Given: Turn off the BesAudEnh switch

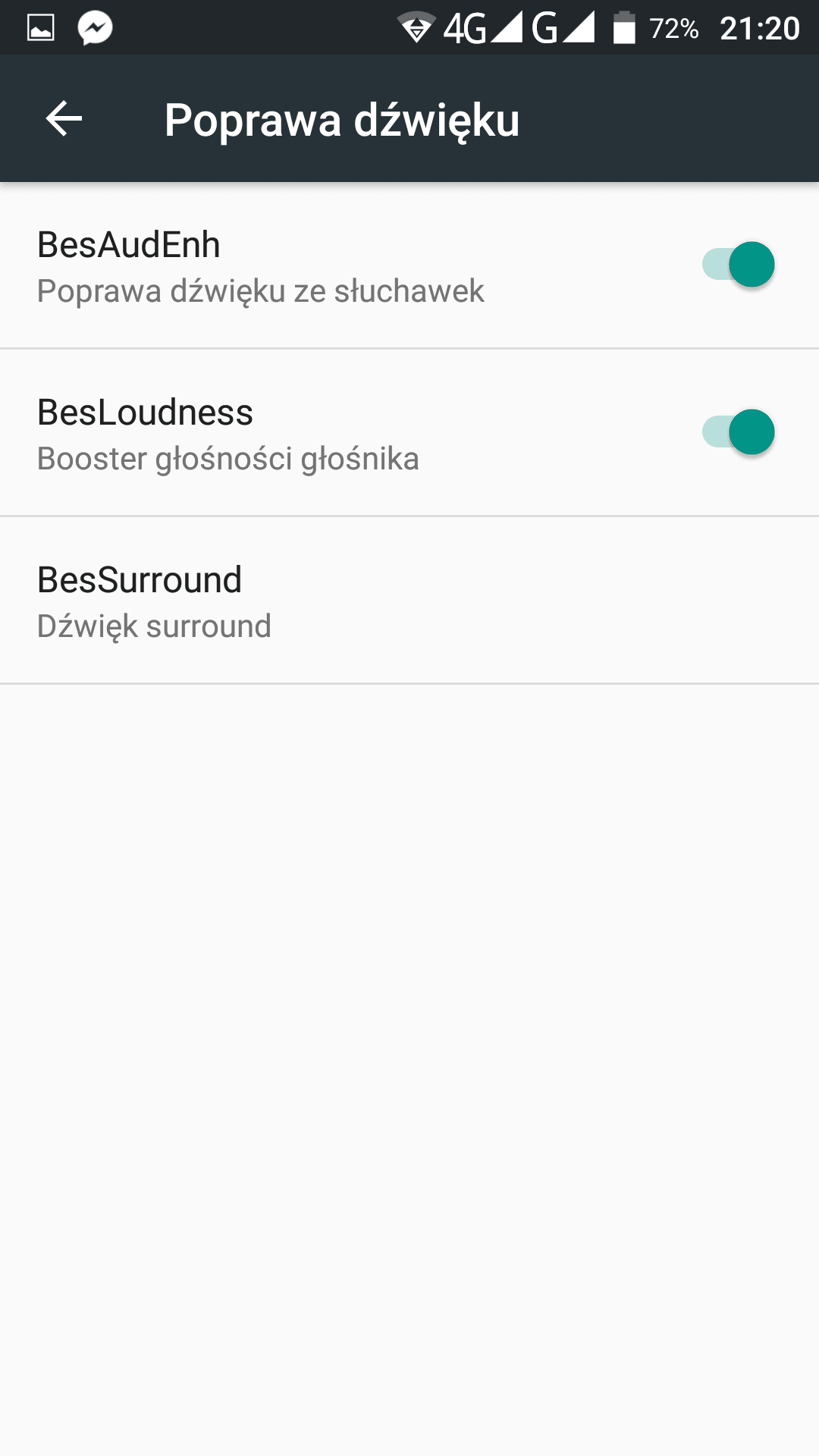Looking at the screenshot, I should pyautogui.click(x=739, y=265).
